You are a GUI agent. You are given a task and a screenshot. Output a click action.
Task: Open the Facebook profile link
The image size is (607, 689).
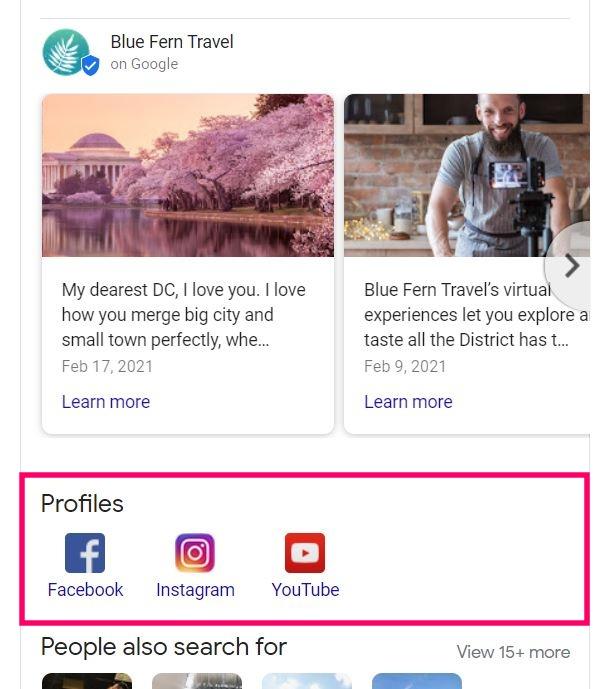click(85, 555)
